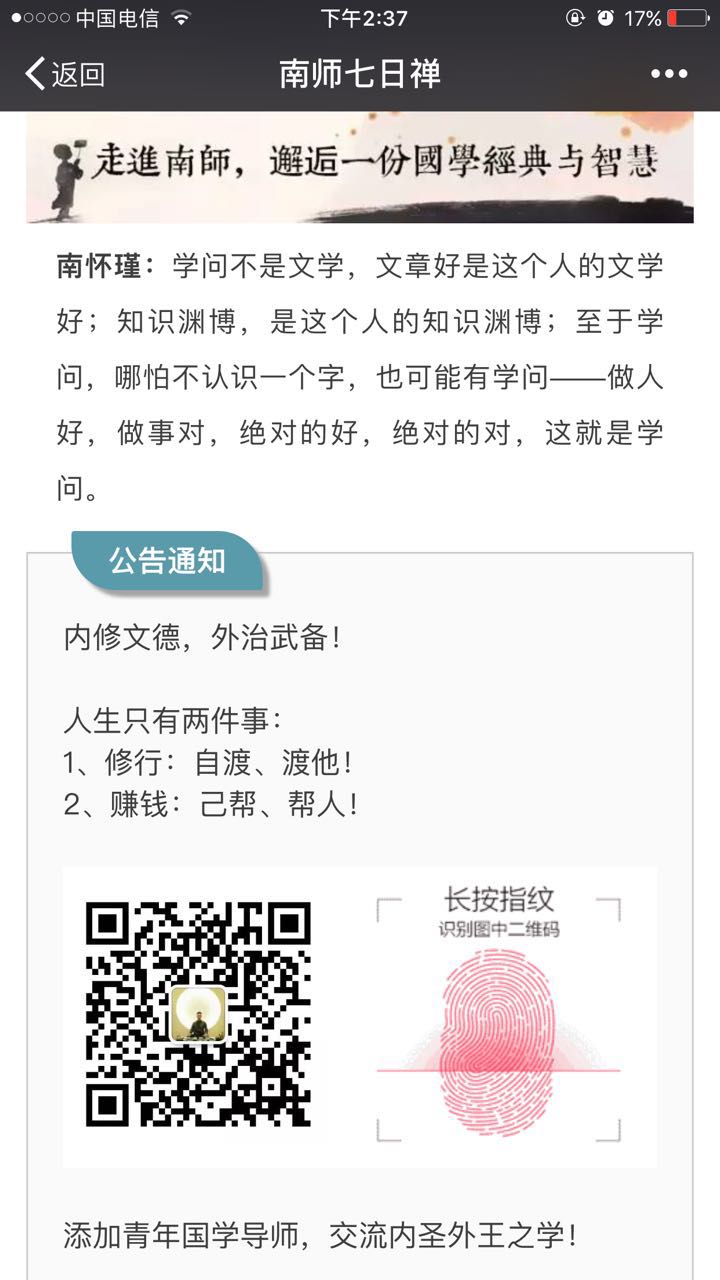Go back using the 返回 button
Image resolution: width=720 pixels, height=1280 pixels.
[64, 74]
